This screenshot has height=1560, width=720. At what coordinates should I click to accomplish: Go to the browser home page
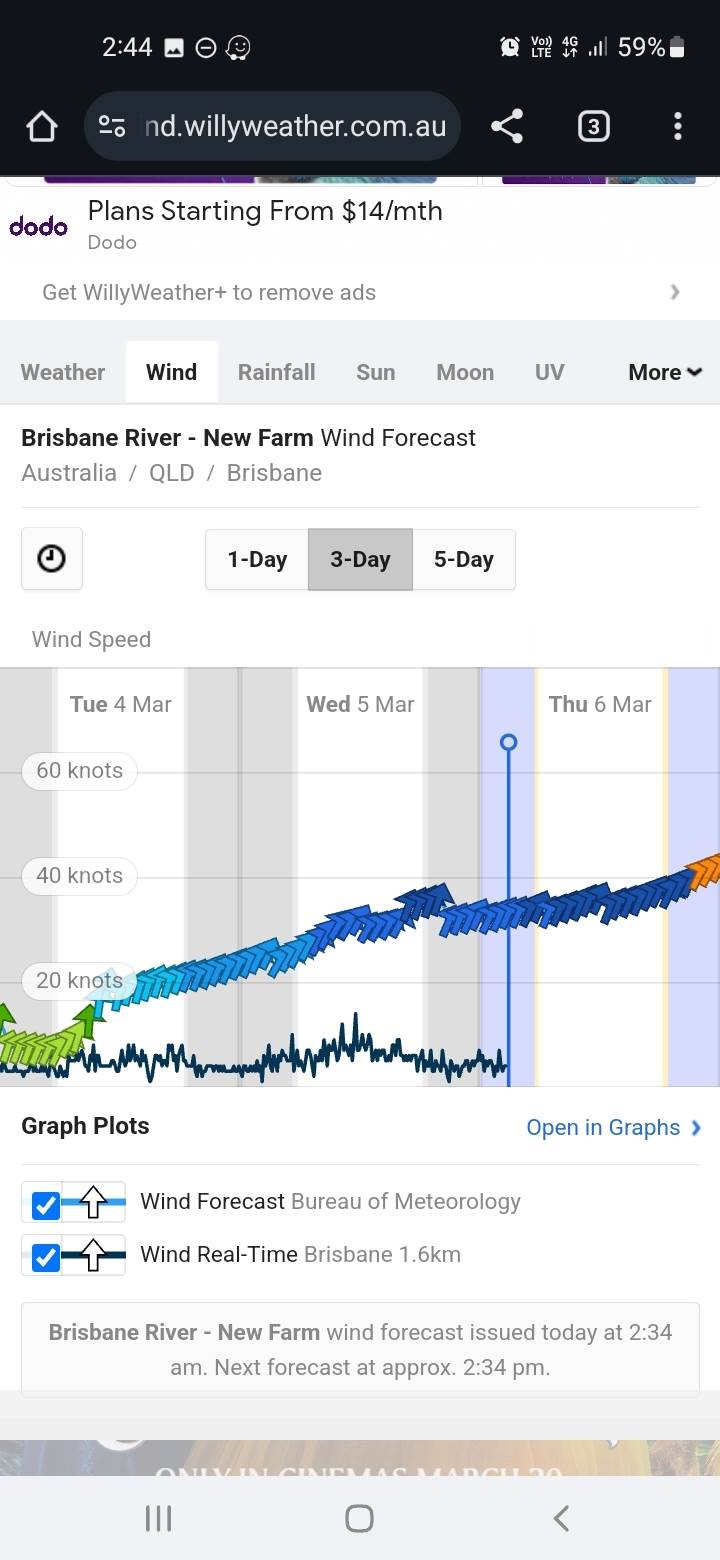[42, 127]
